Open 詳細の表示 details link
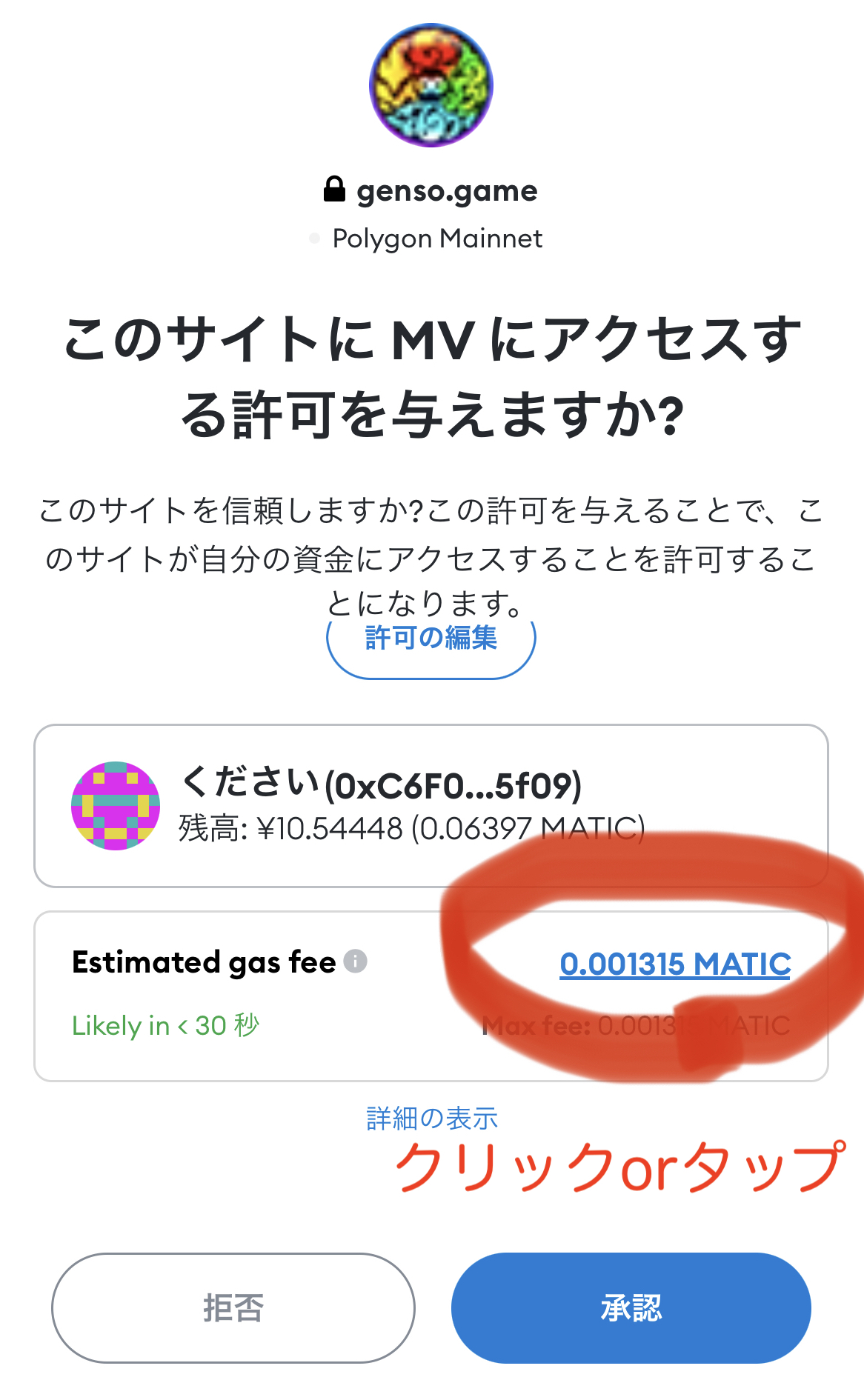 tap(432, 1118)
